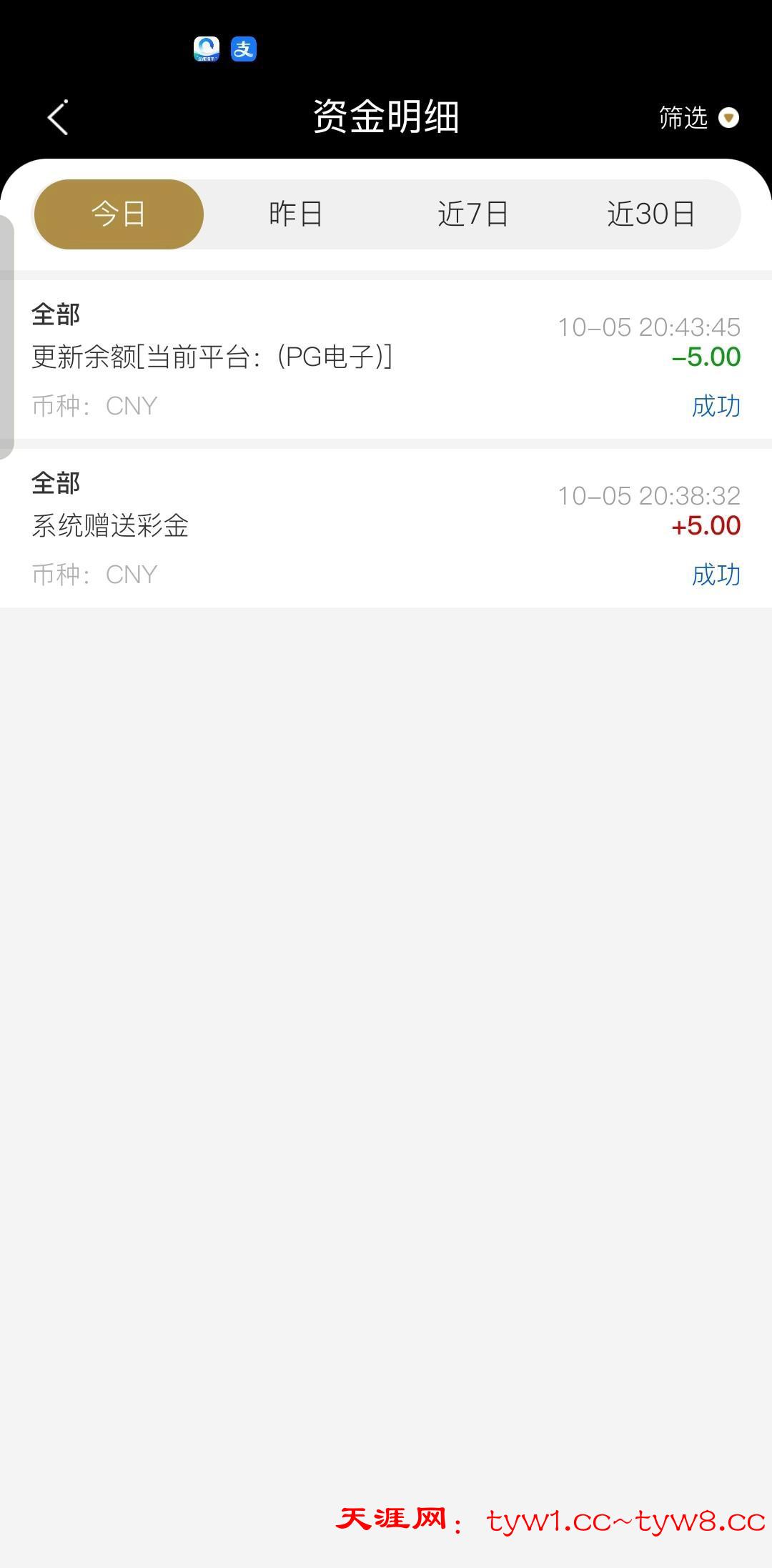Show records for 近30日
The height and width of the screenshot is (1568, 772).
(650, 214)
